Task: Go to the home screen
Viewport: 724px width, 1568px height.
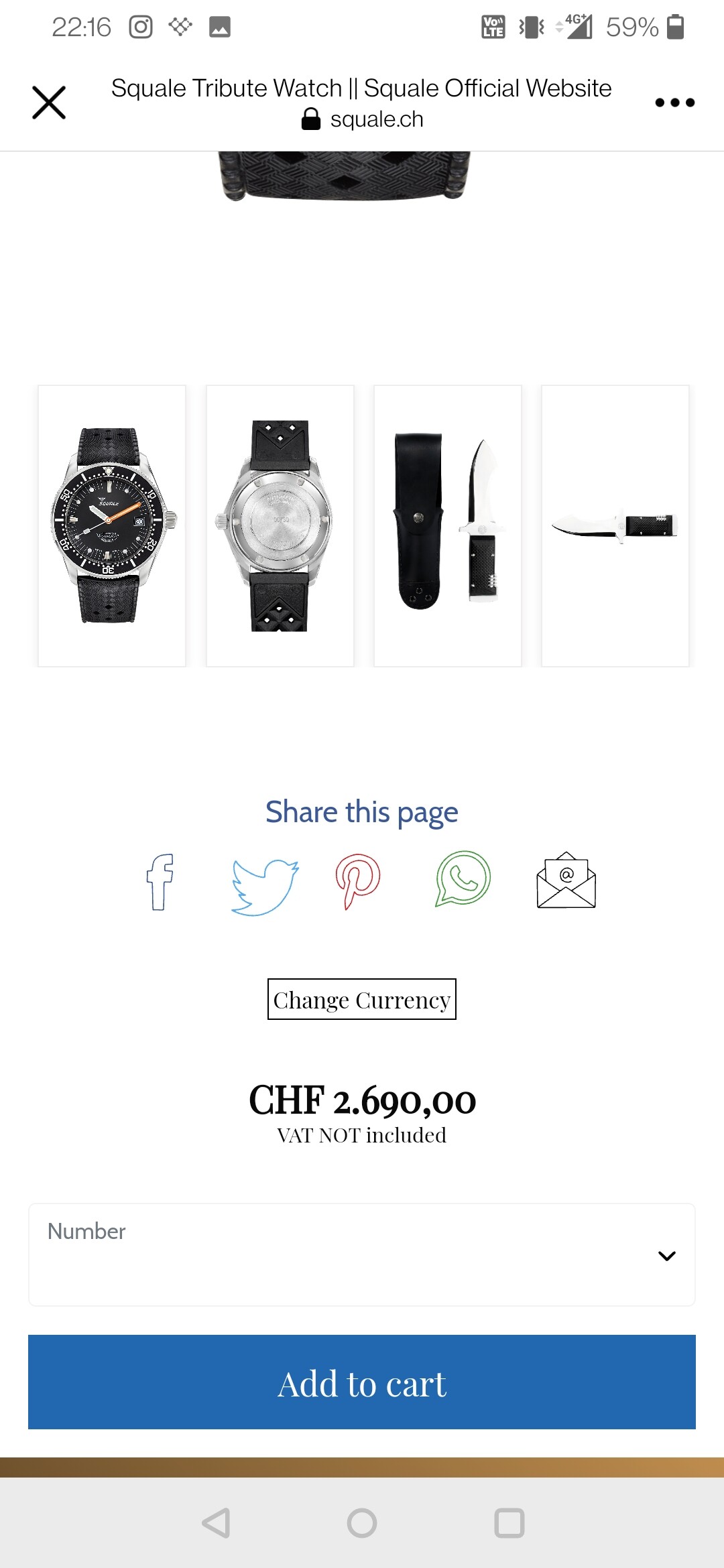Action: click(362, 1523)
